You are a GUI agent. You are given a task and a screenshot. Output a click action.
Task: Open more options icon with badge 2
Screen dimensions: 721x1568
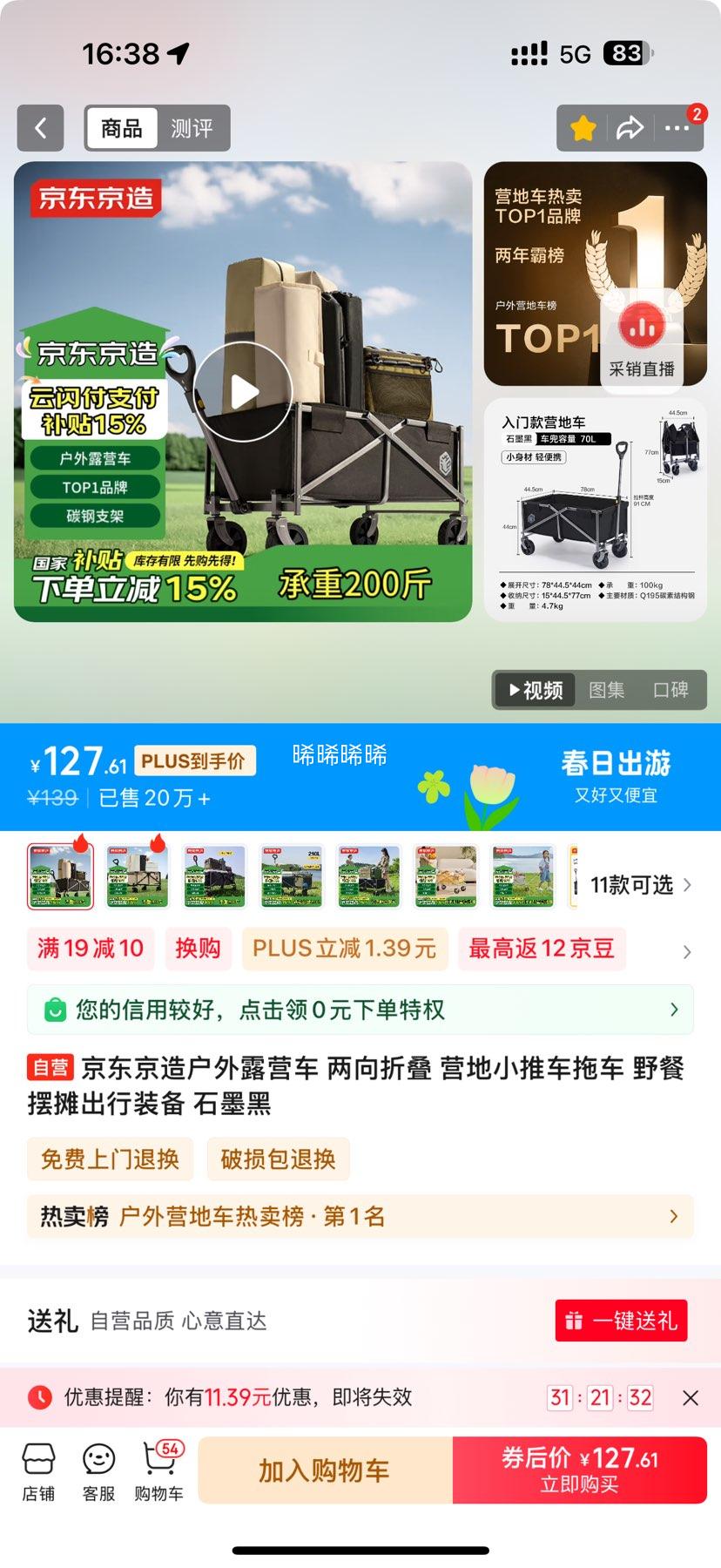point(677,128)
